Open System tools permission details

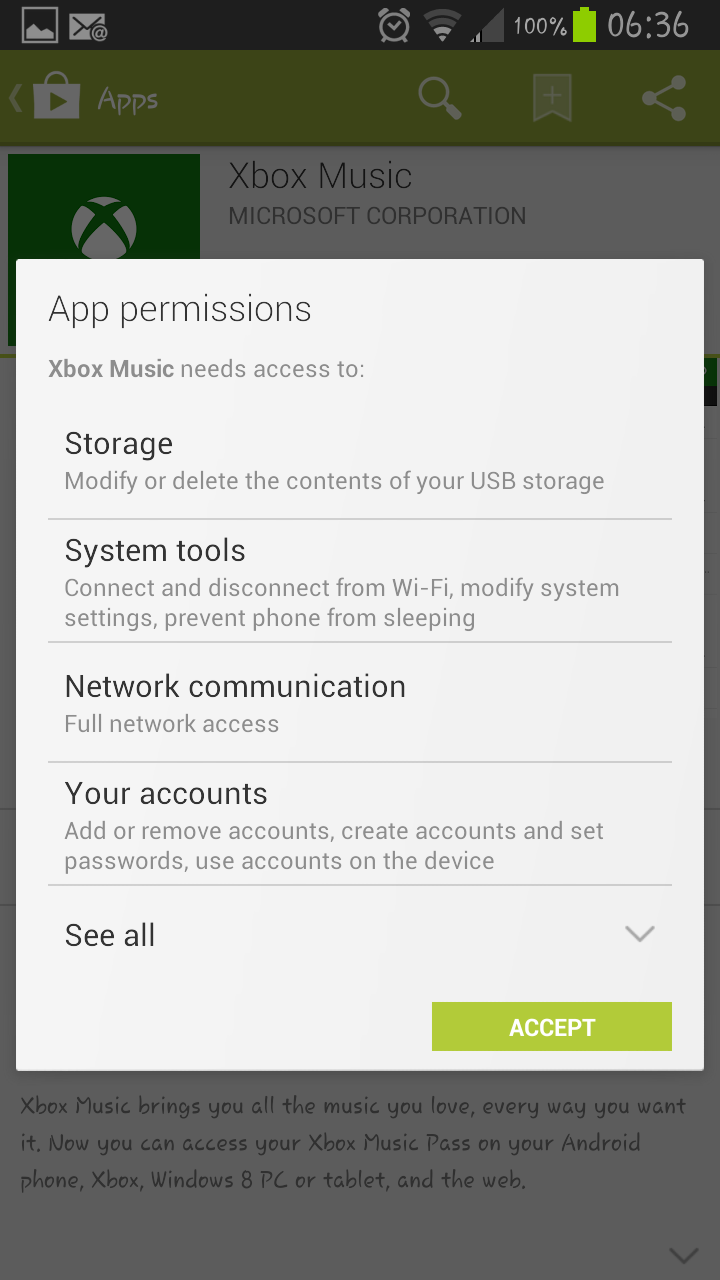point(360,581)
